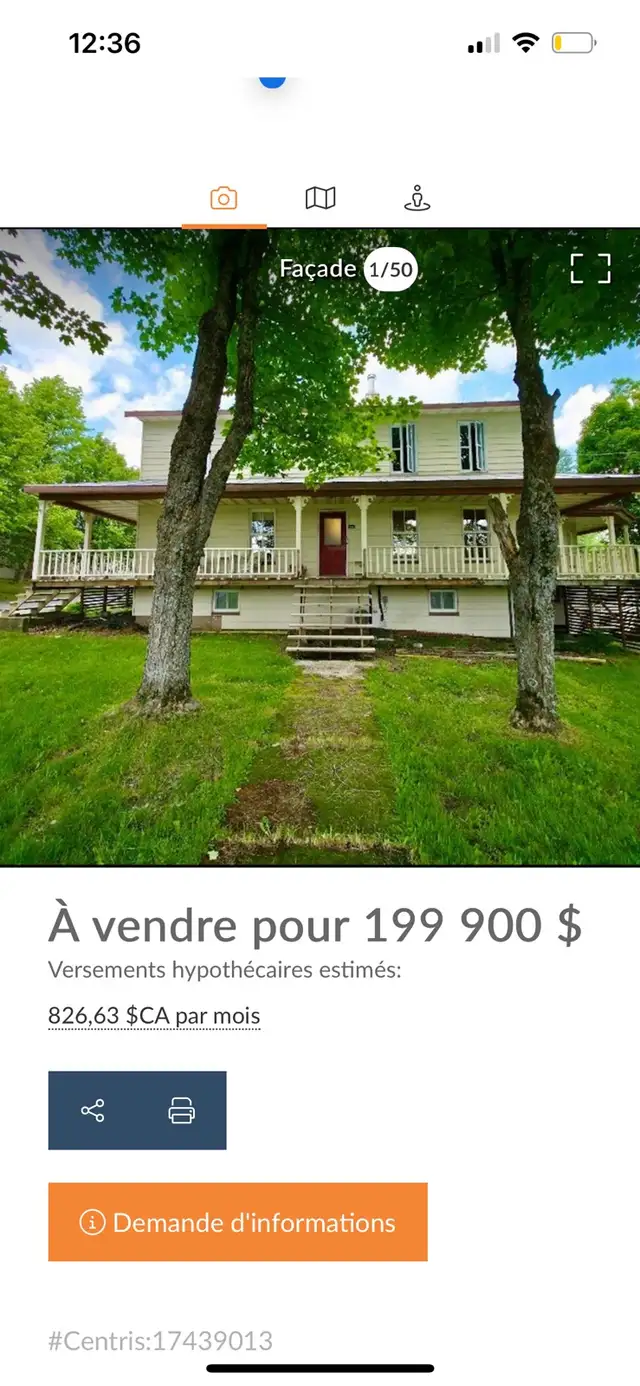Open the map view tab

(320, 198)
